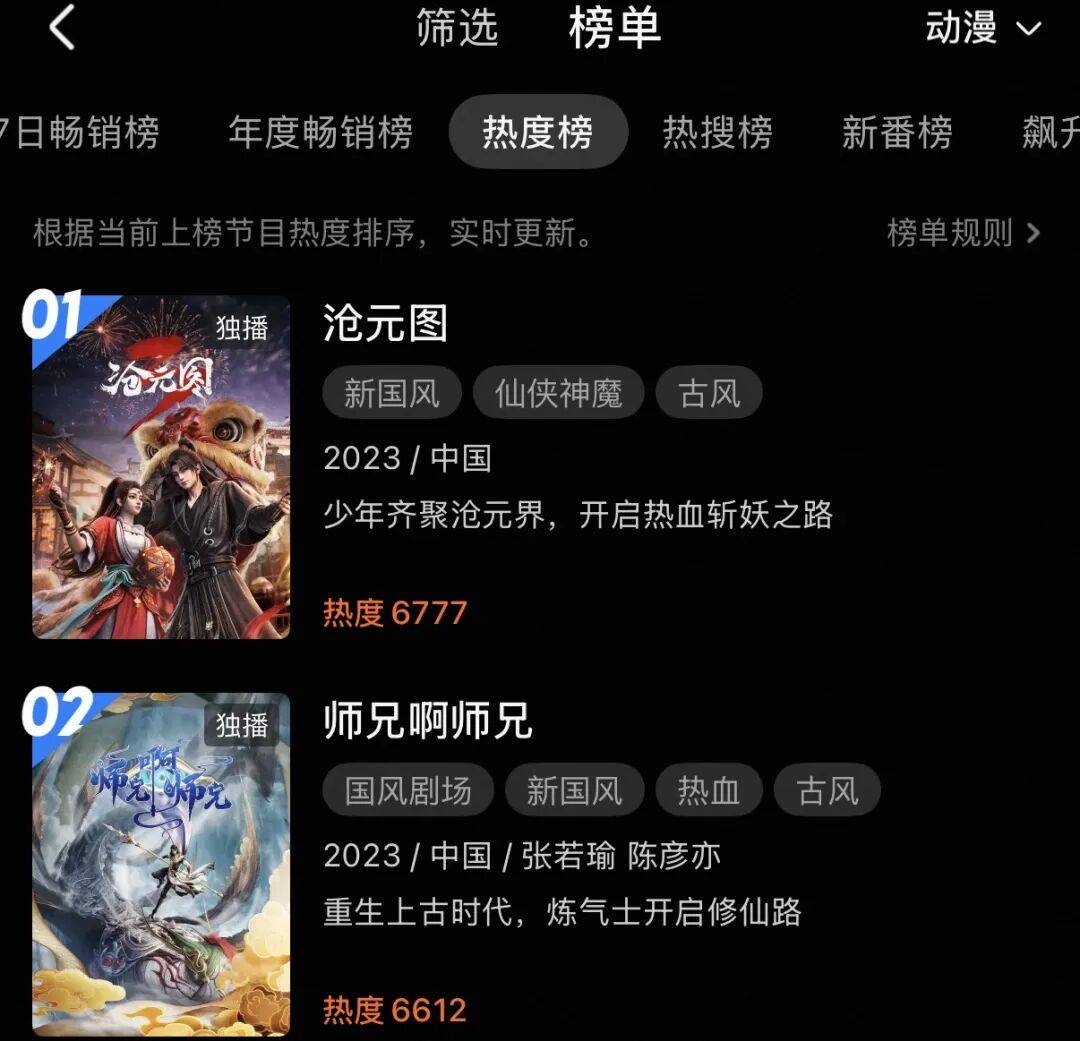Tap the 仙侠神魔 tag under 沧元图

coord(558,393)
